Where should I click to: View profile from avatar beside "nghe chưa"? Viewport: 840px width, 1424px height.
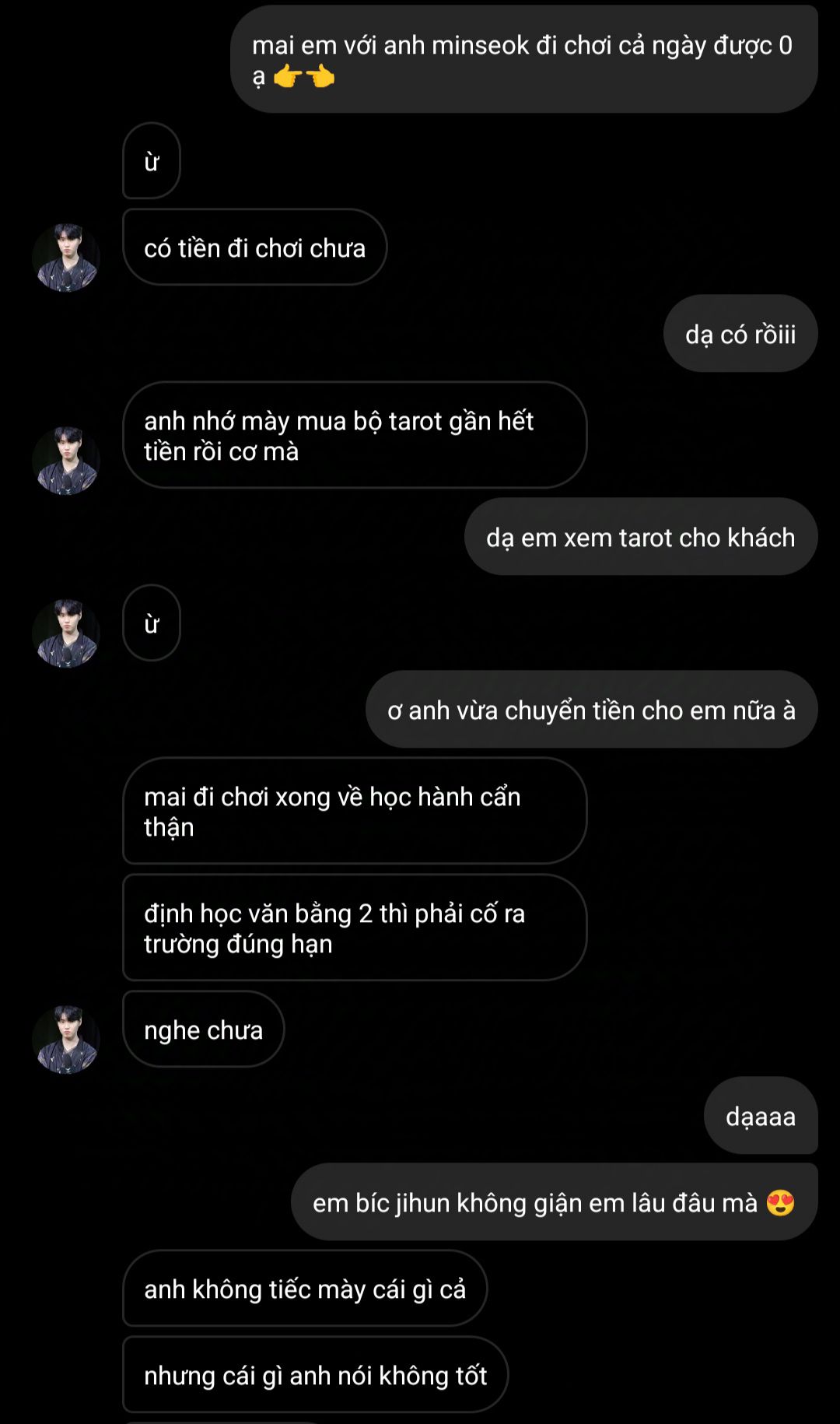pos(66,1040)
